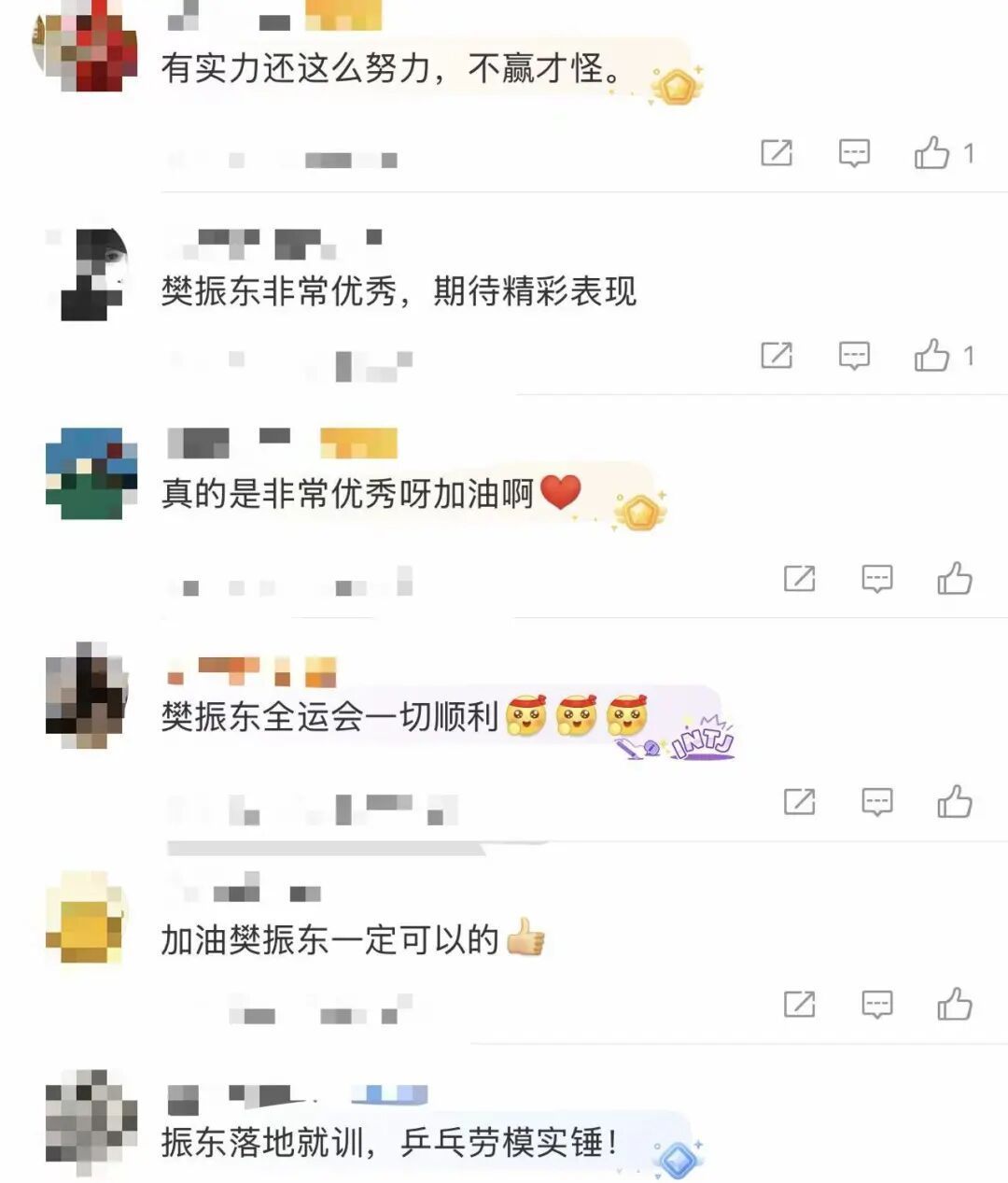Repost the comment "有实力还这么努力，不赢才怪。"
This screenshot has width=1008, height=1183.
[777, 152]
